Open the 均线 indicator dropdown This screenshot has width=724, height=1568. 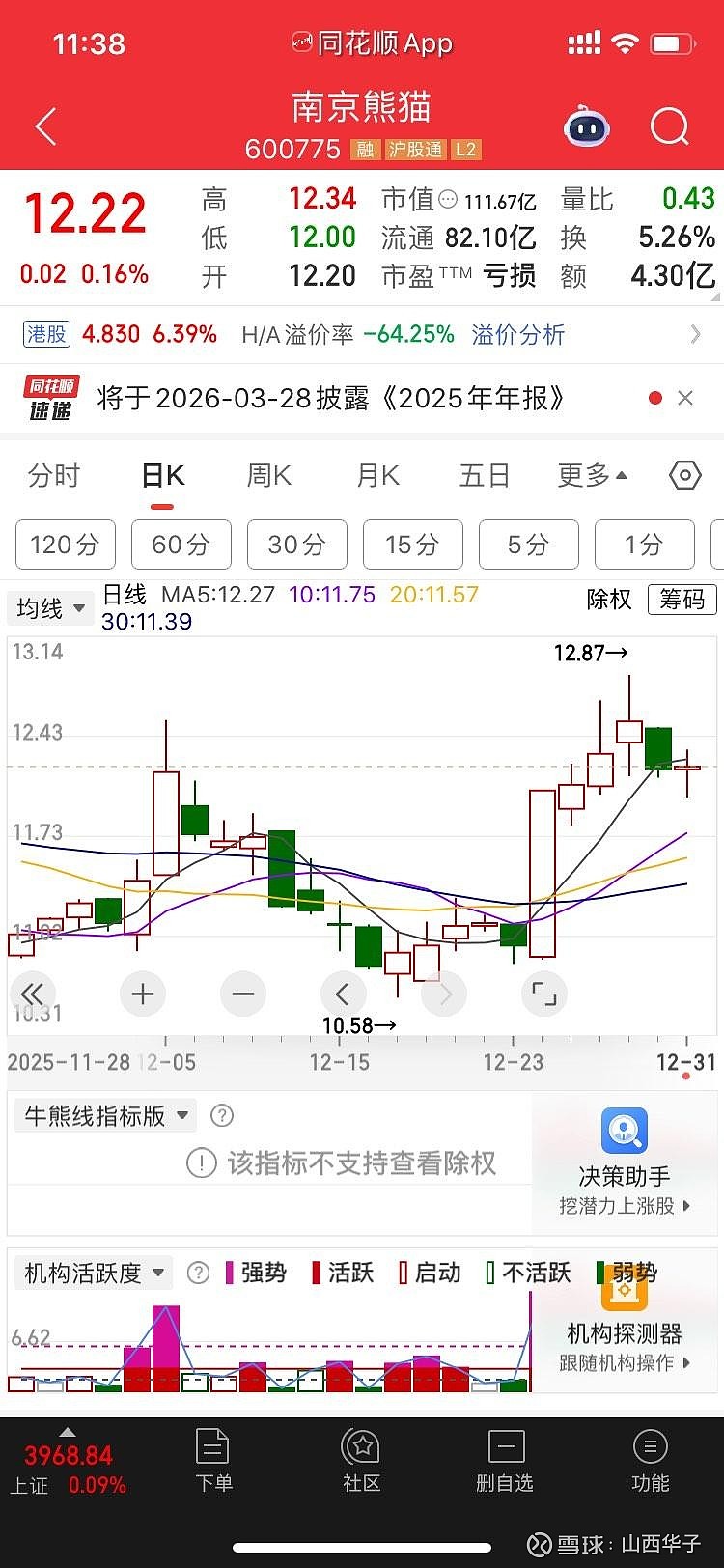[x=50, y=608]
